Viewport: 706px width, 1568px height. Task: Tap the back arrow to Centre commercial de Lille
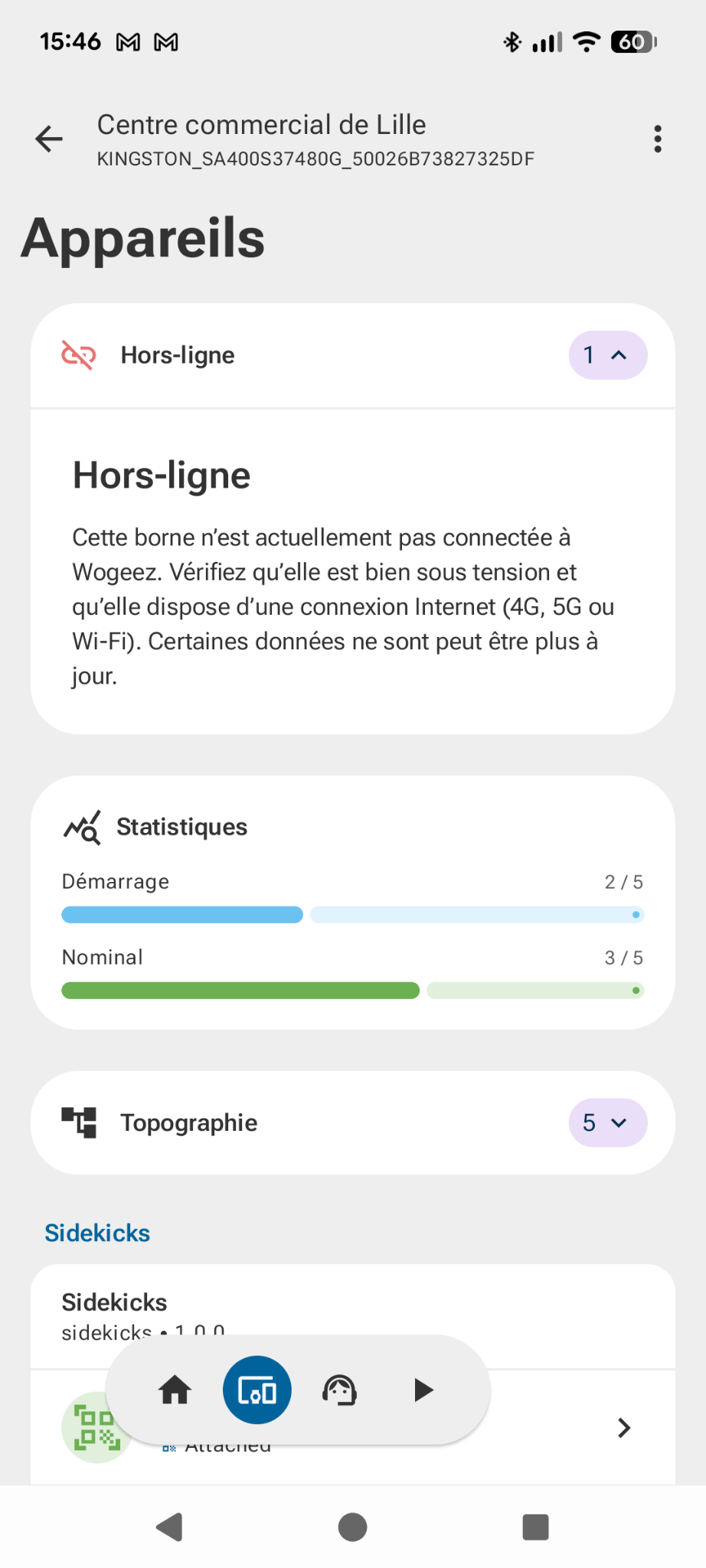(x=48, y=139)
